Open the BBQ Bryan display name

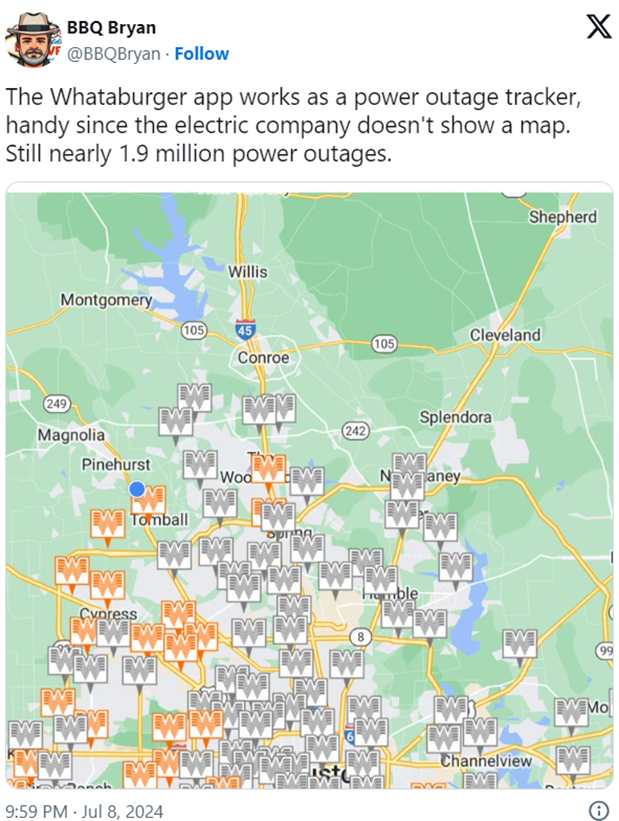(111, 27)
